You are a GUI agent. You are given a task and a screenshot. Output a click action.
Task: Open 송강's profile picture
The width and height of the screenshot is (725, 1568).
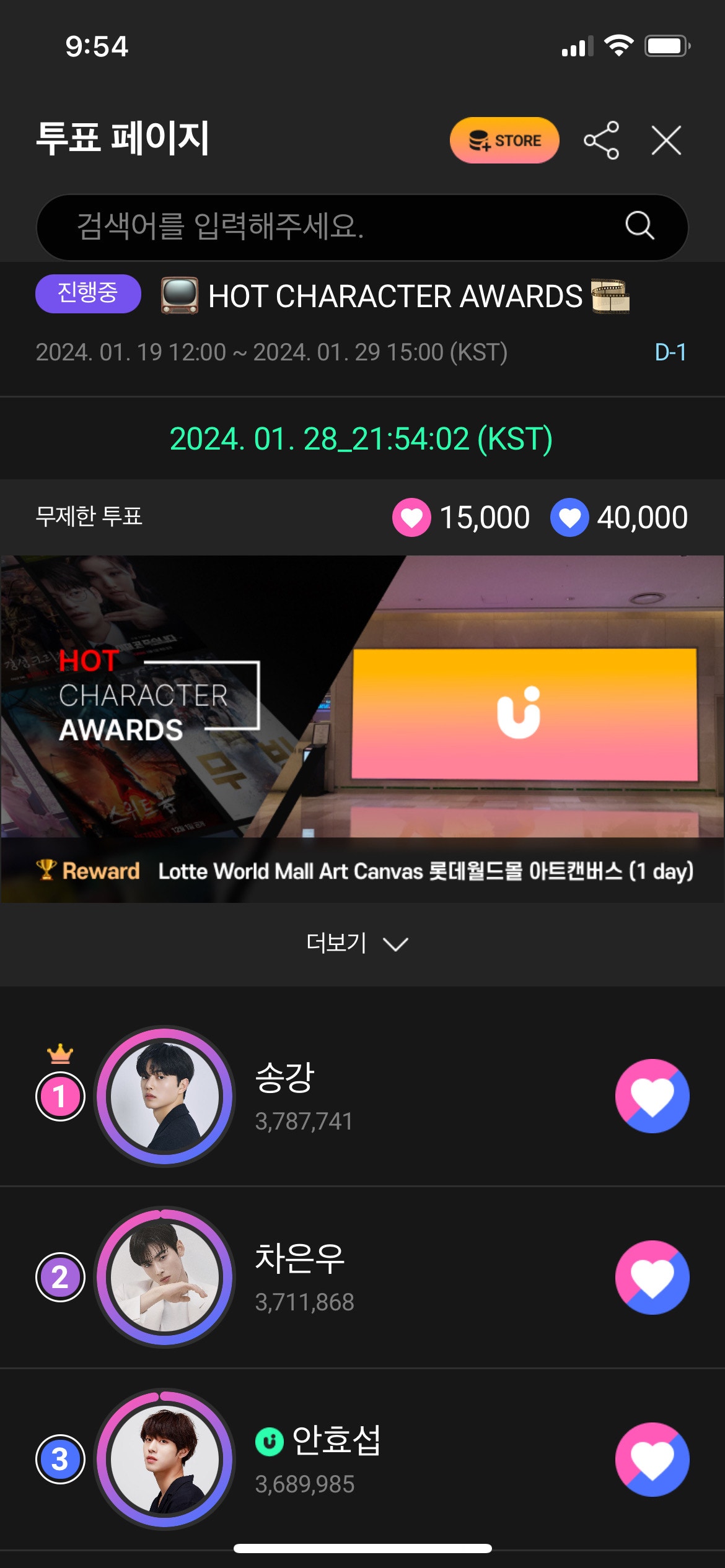tap(164, 1096)
